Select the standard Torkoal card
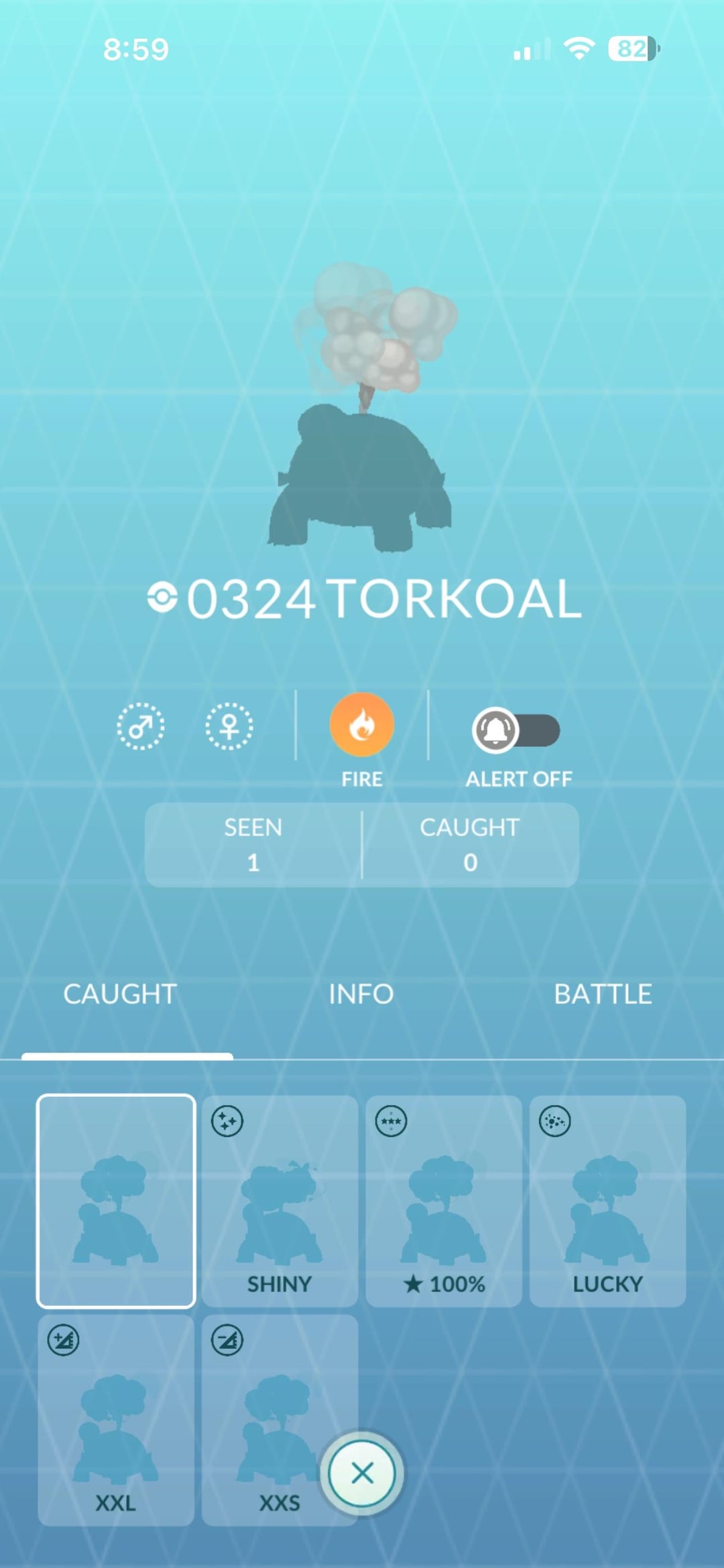724x1568 pixels. coord(116,1201)
